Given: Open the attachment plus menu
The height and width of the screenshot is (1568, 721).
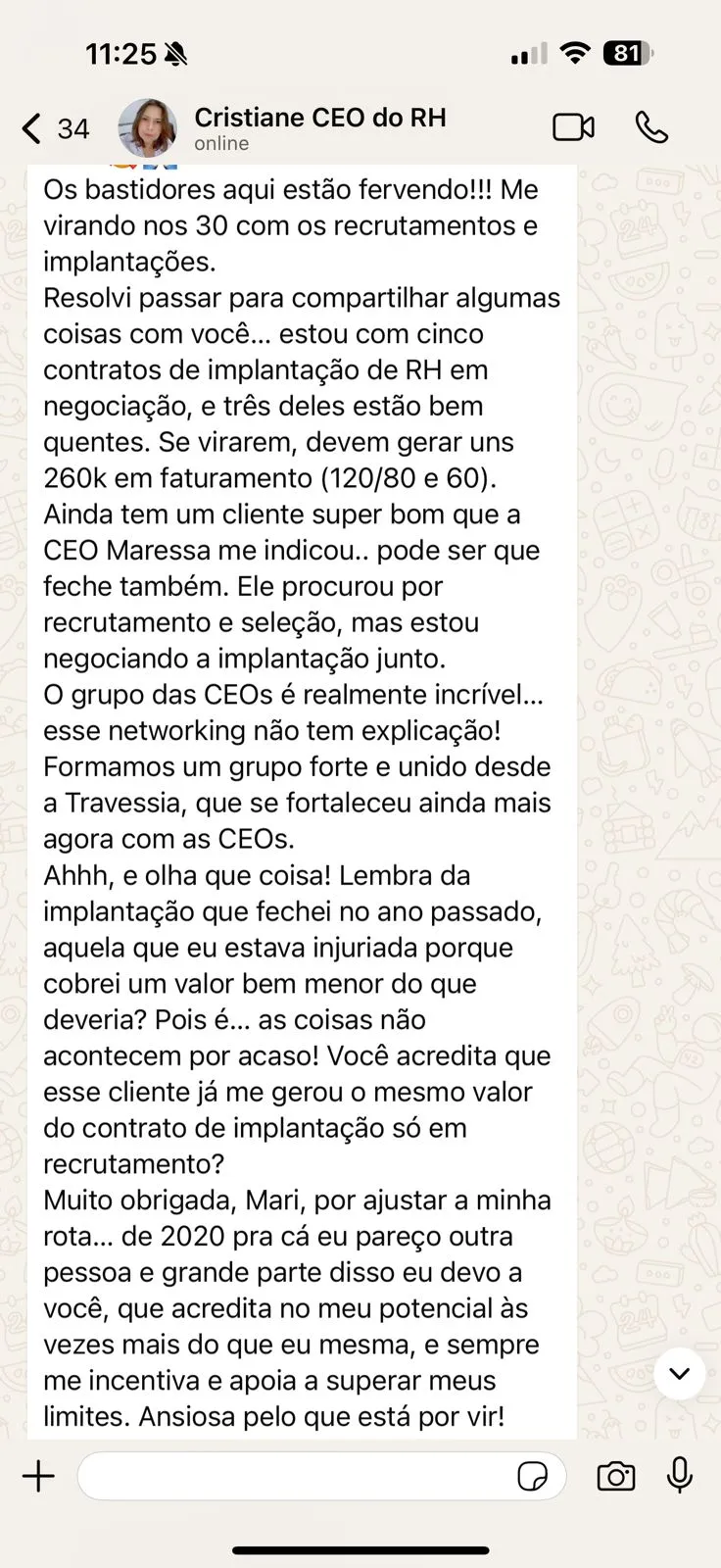Looking at the screenshot, I should (x=39, y=1476).
